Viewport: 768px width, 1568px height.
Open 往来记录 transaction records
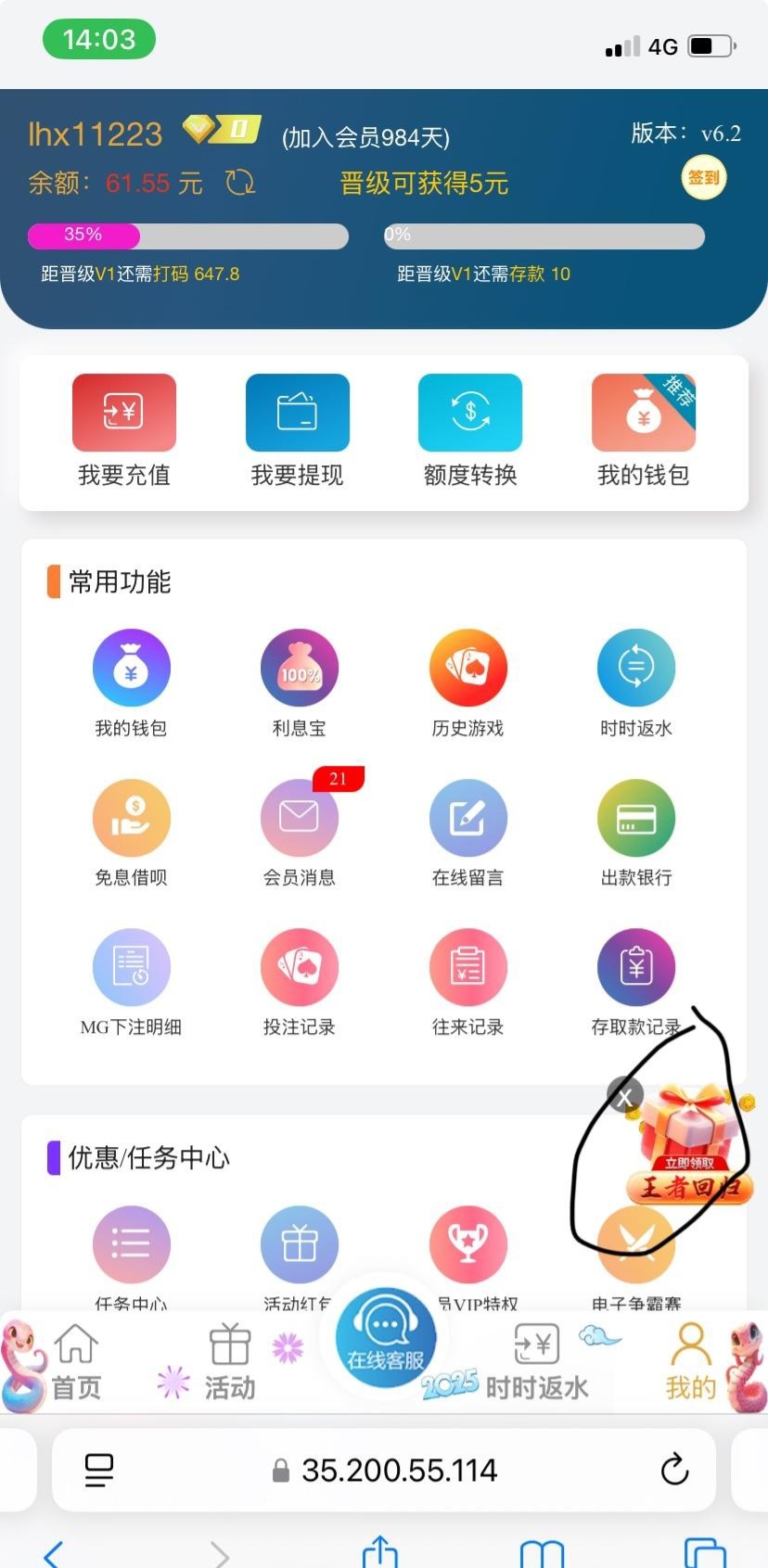tap(468, 967)
